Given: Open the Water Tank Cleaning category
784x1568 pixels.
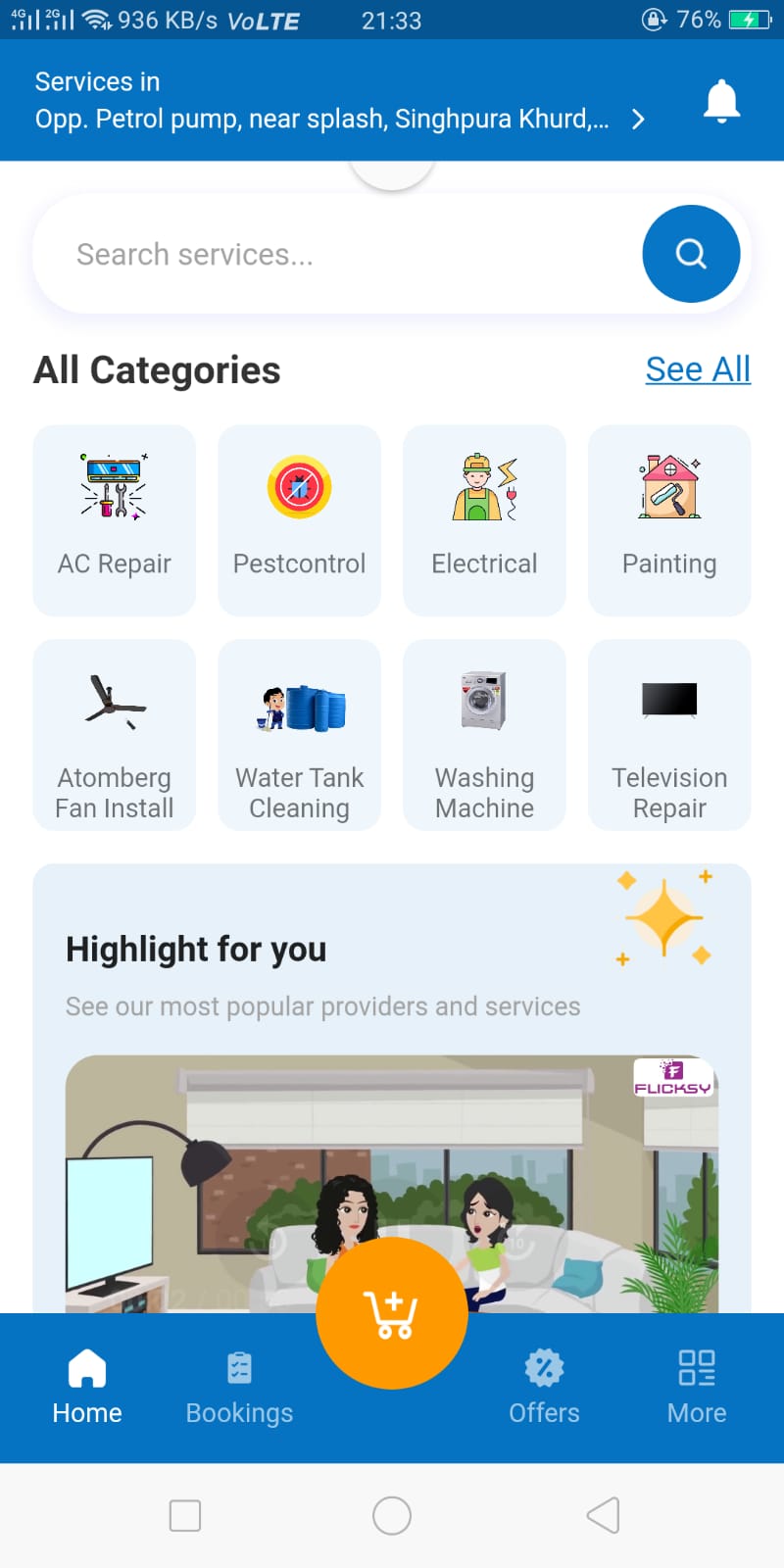Looking at the screenshot, I should 299,735.
